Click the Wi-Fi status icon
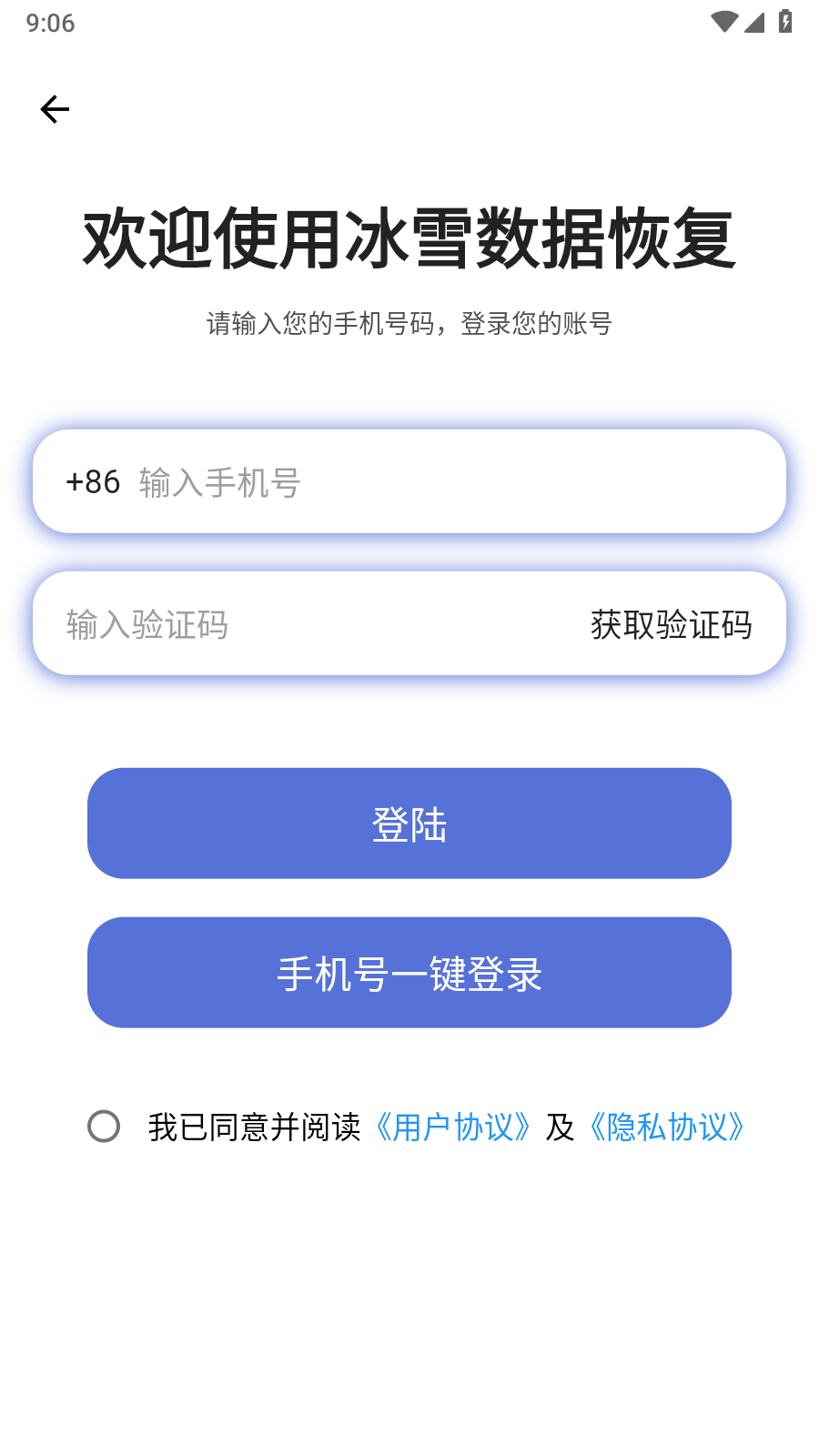This screenshot has width=819, height=1456. (723, 21)
